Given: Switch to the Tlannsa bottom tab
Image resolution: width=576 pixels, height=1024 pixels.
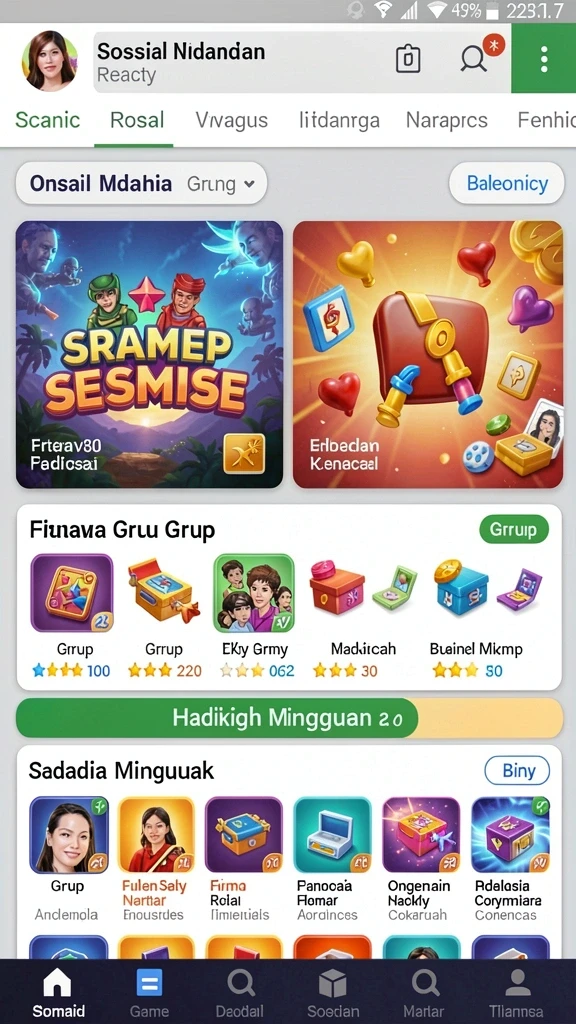Looking at the screenshot, I should [516, 992].
